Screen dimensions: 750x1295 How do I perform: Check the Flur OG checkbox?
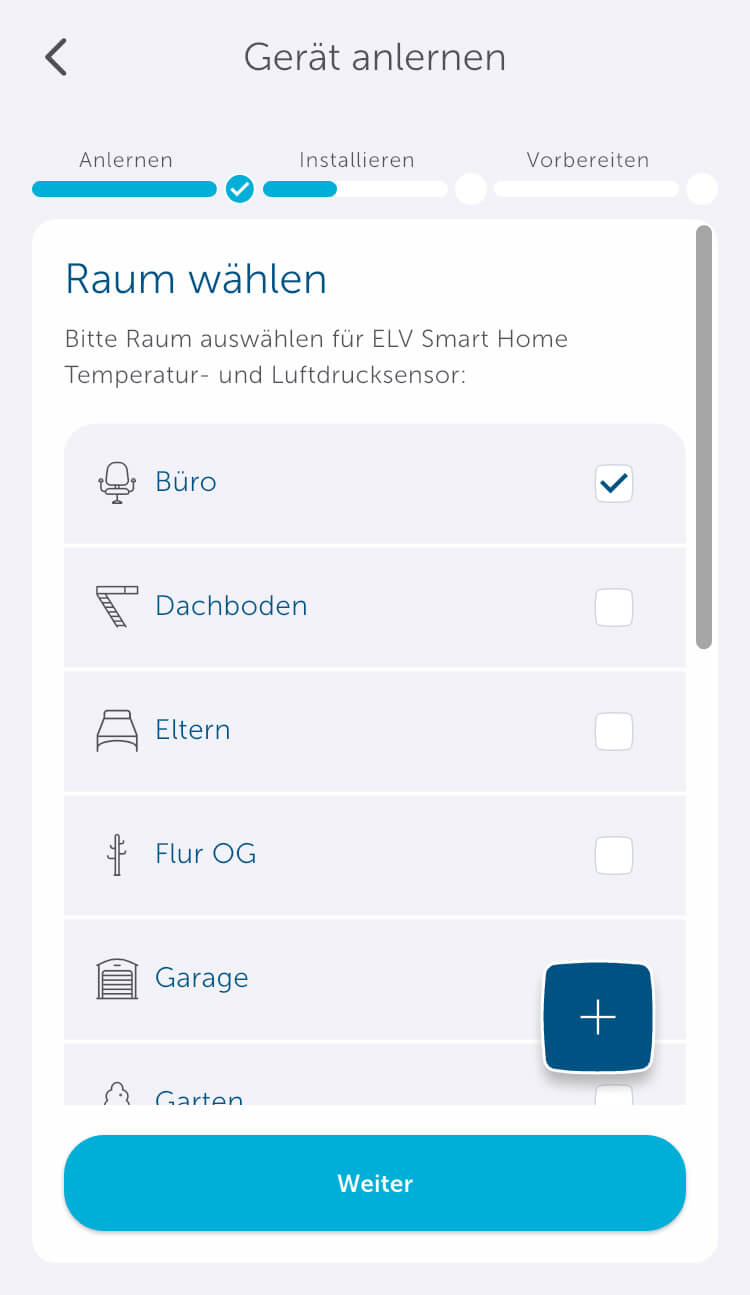coord(613,855)
